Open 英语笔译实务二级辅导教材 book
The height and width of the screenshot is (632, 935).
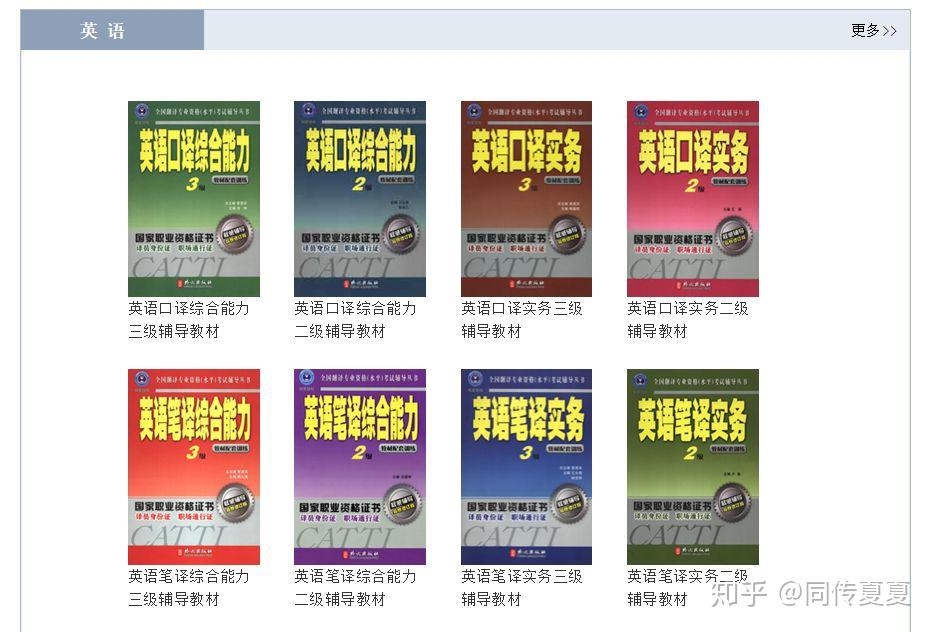[692, 466]
